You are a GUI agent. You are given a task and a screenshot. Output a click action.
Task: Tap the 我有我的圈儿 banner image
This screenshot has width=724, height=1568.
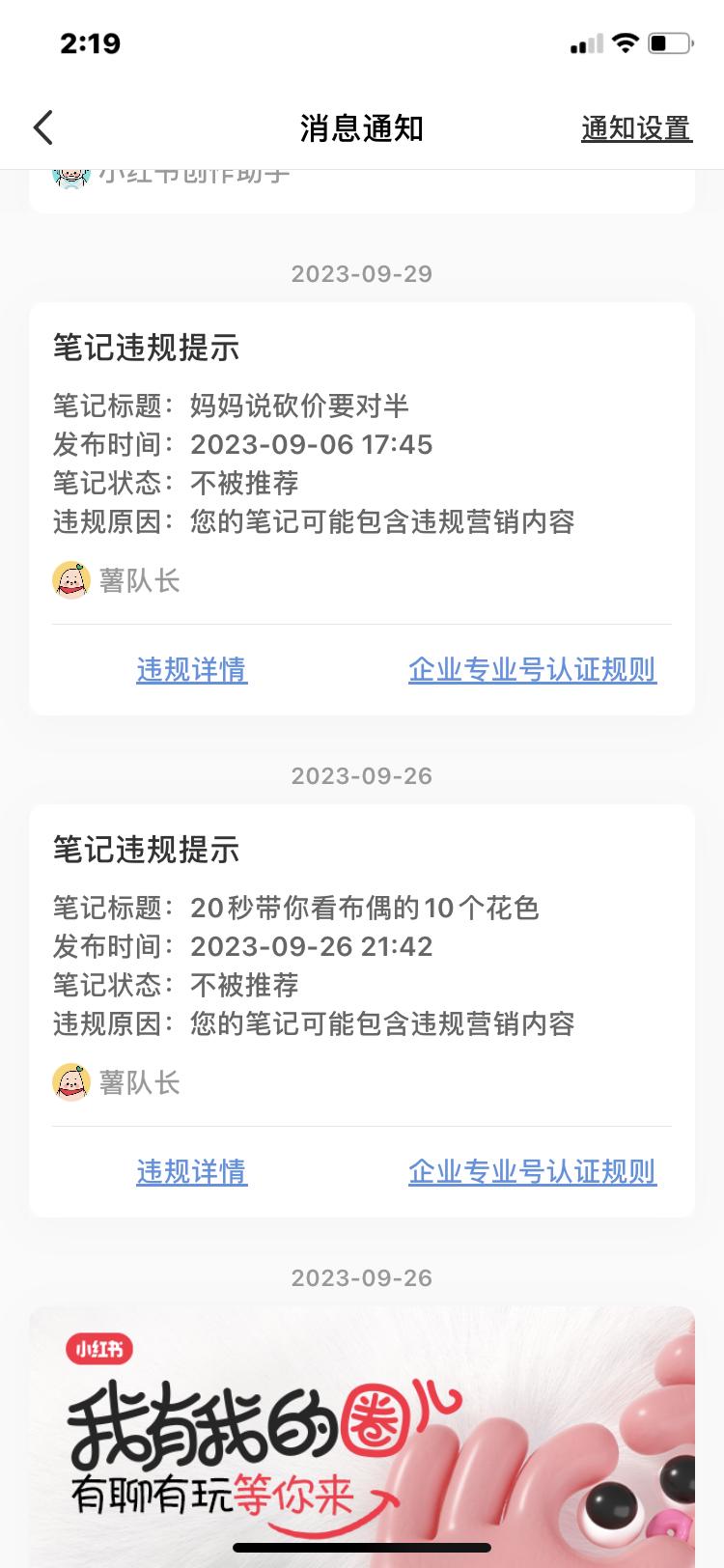[x=361, y=1419]
